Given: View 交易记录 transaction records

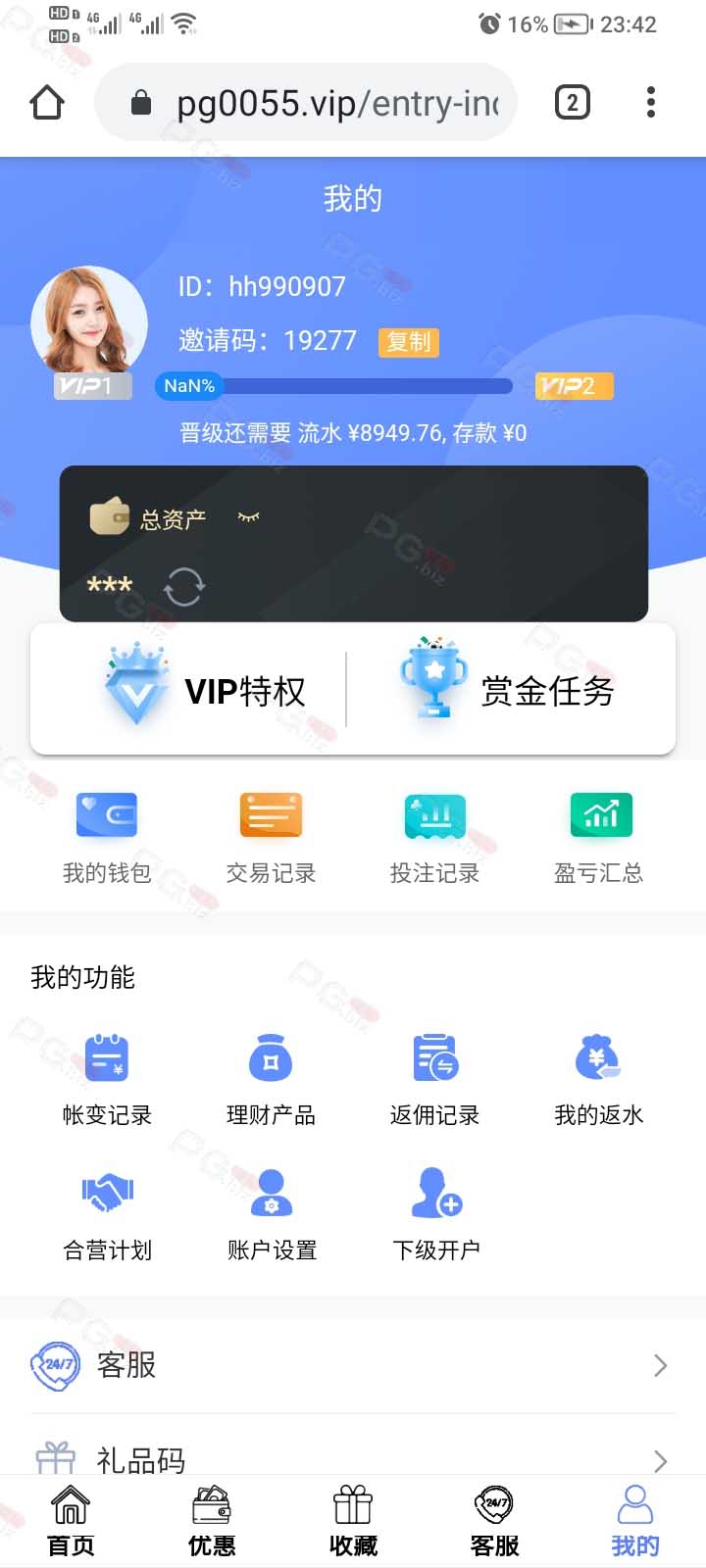Looking at the screenshot, I should point(271,838).
